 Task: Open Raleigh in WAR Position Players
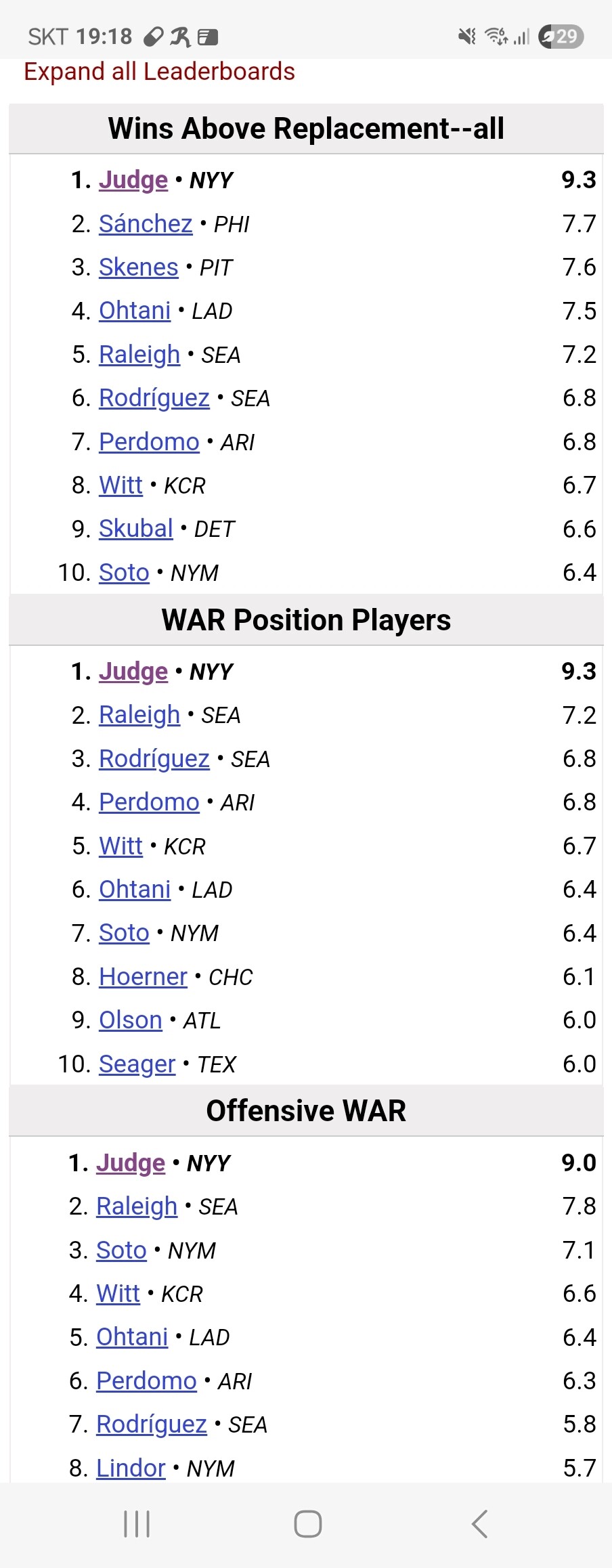click(x=139, y=715)
